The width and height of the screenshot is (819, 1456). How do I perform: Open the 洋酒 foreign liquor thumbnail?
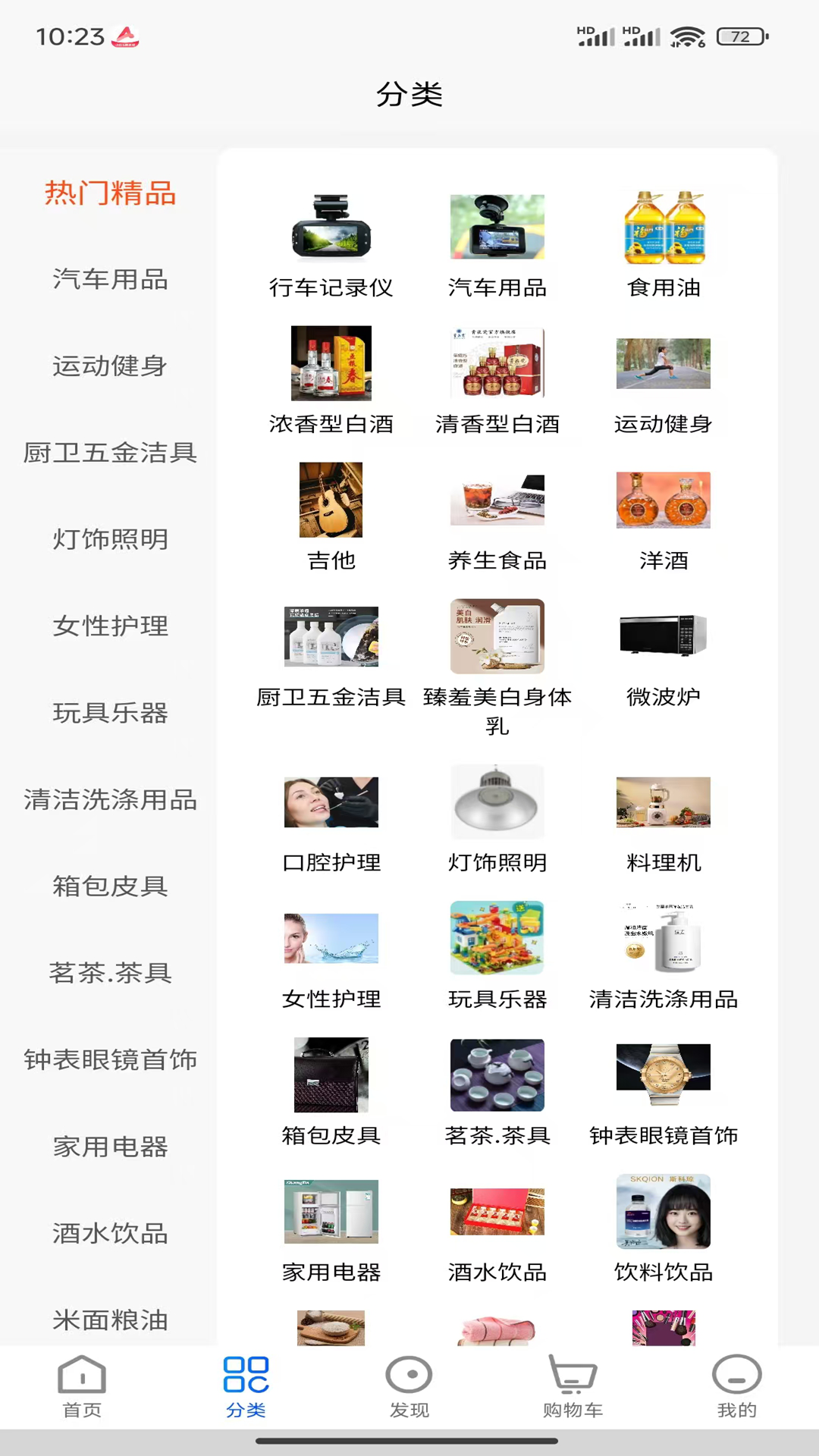pyautogui.click(x=663, y=500)
